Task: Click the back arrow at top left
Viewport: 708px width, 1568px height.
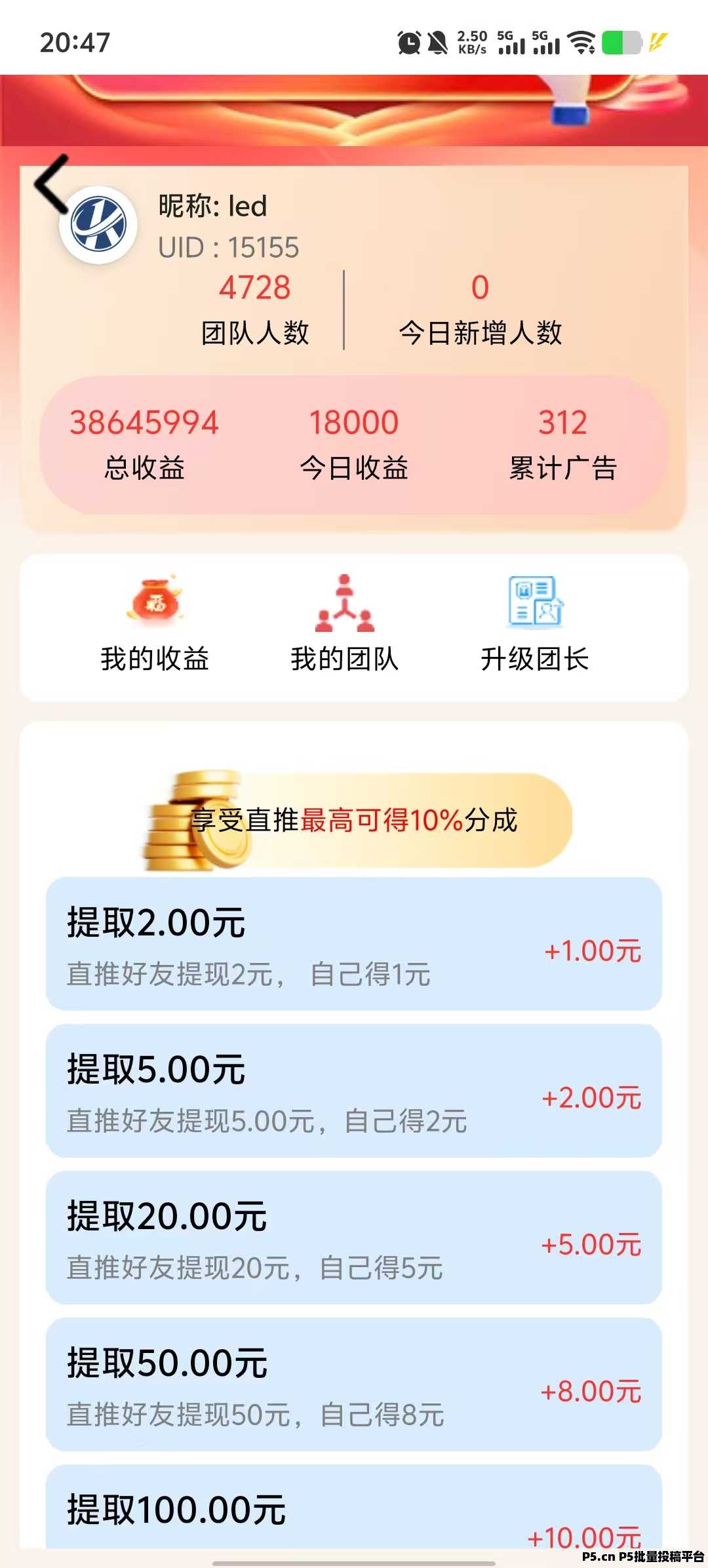Action: pyautogui.click(x=51, y=185)
